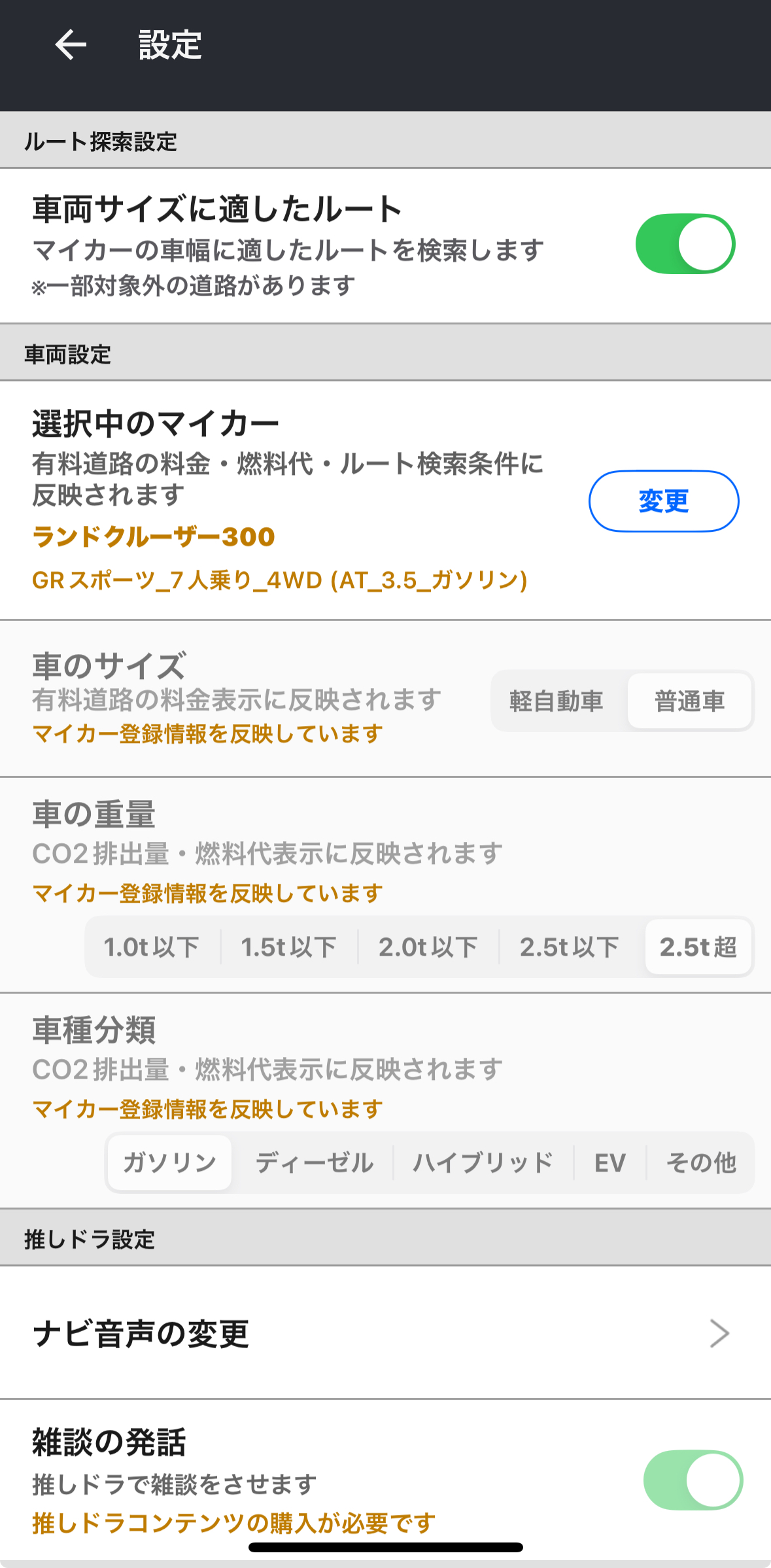Choose 1.5t以下 vehicle weight

point(288,947)
